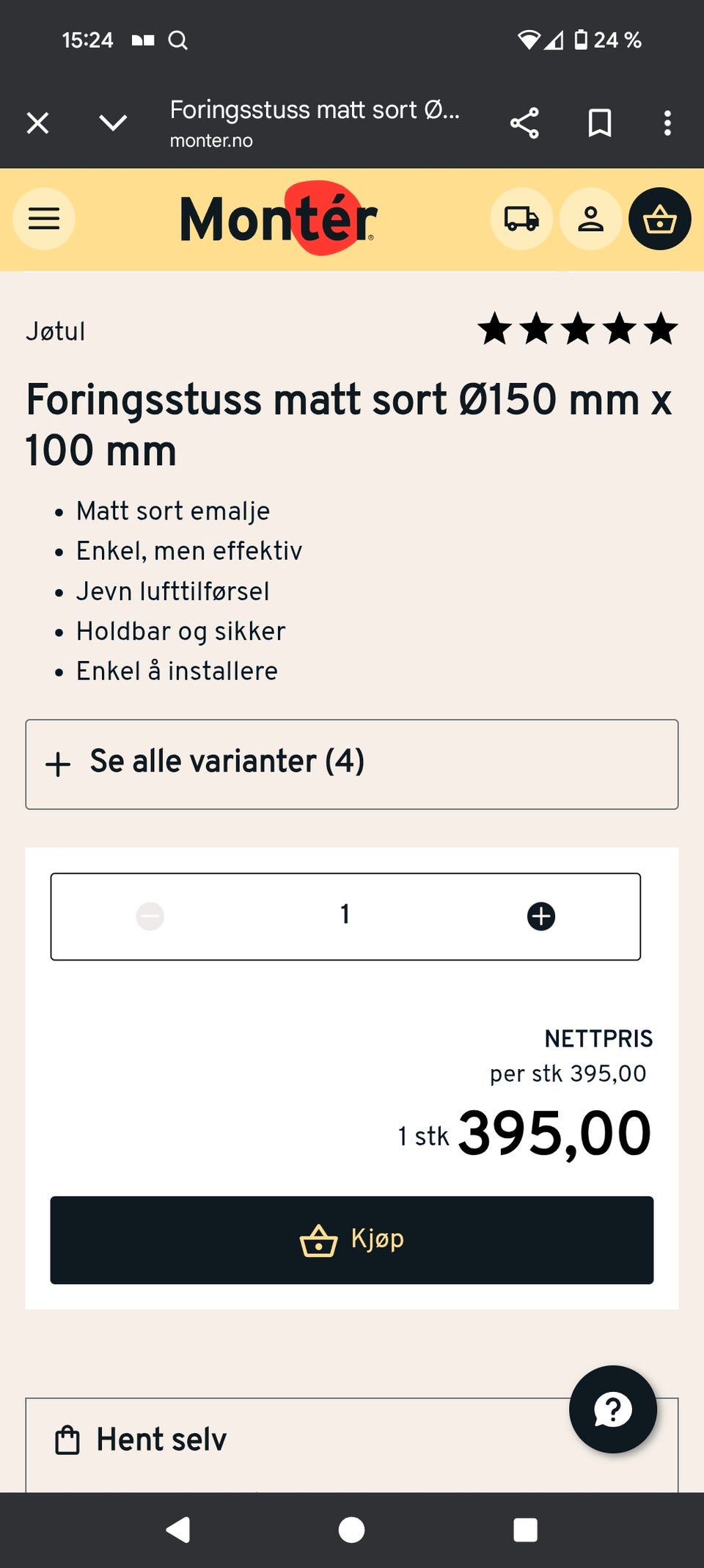
Task: Decrease quantity with the minus button
Action: (x=150, y=916)
